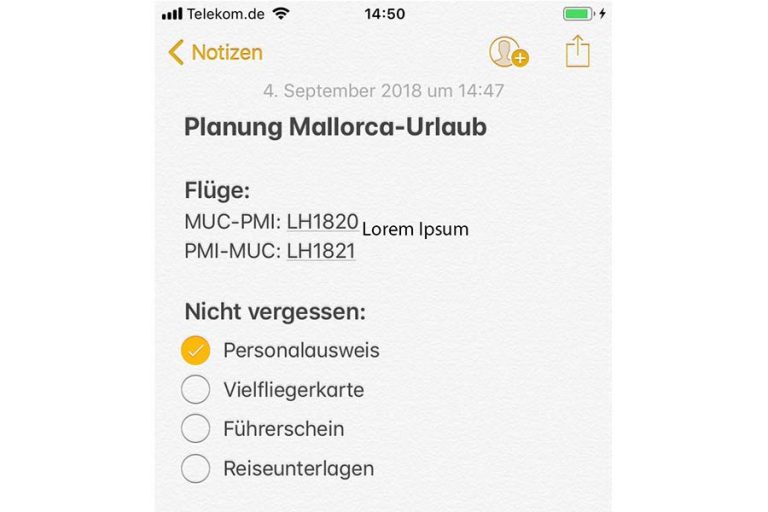Open flight link LH1821
Image resolution: width=768 pixels, height=512 pixels.
321,251
